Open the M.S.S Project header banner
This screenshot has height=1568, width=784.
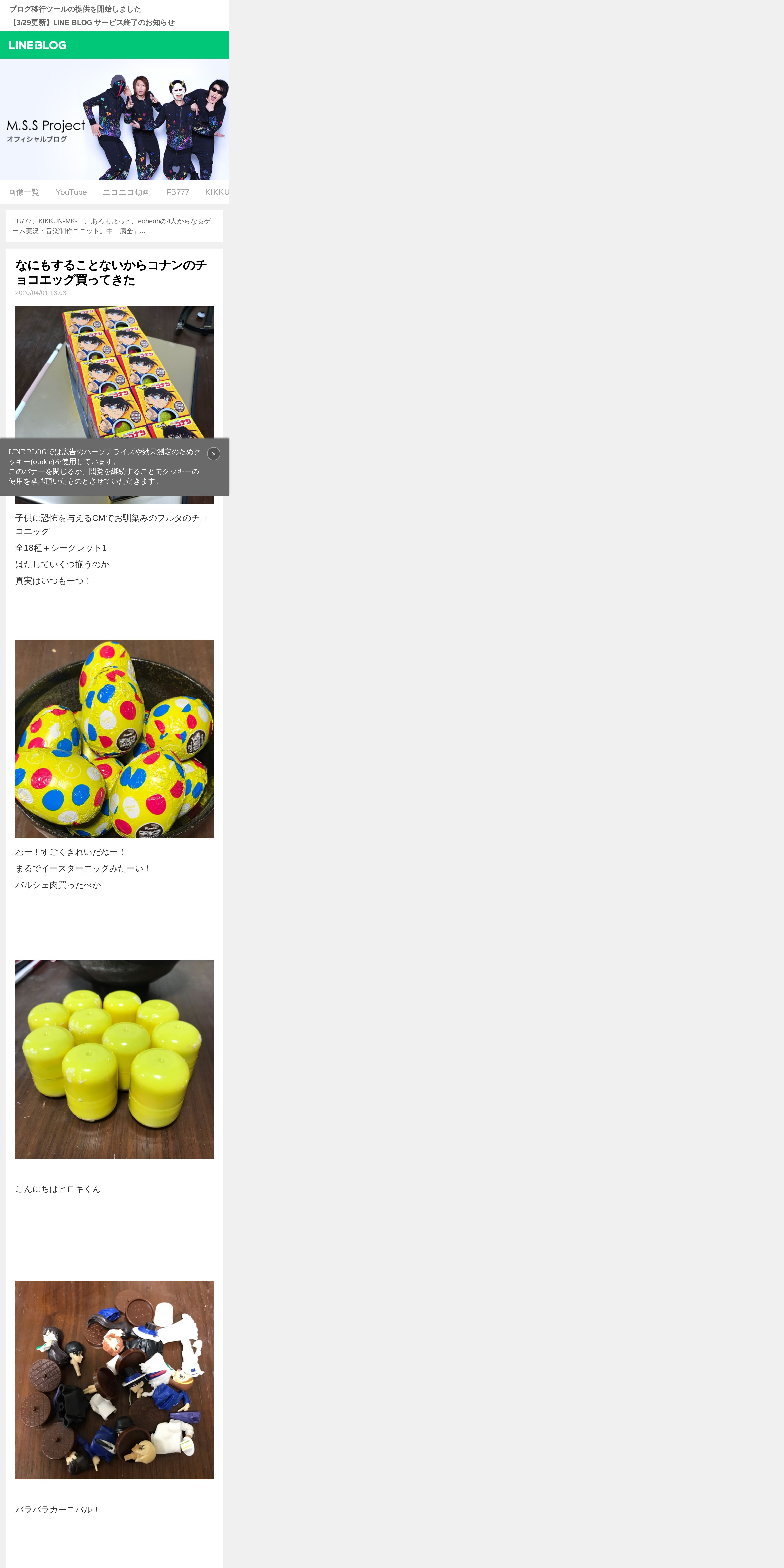click(x=114, y=119)
